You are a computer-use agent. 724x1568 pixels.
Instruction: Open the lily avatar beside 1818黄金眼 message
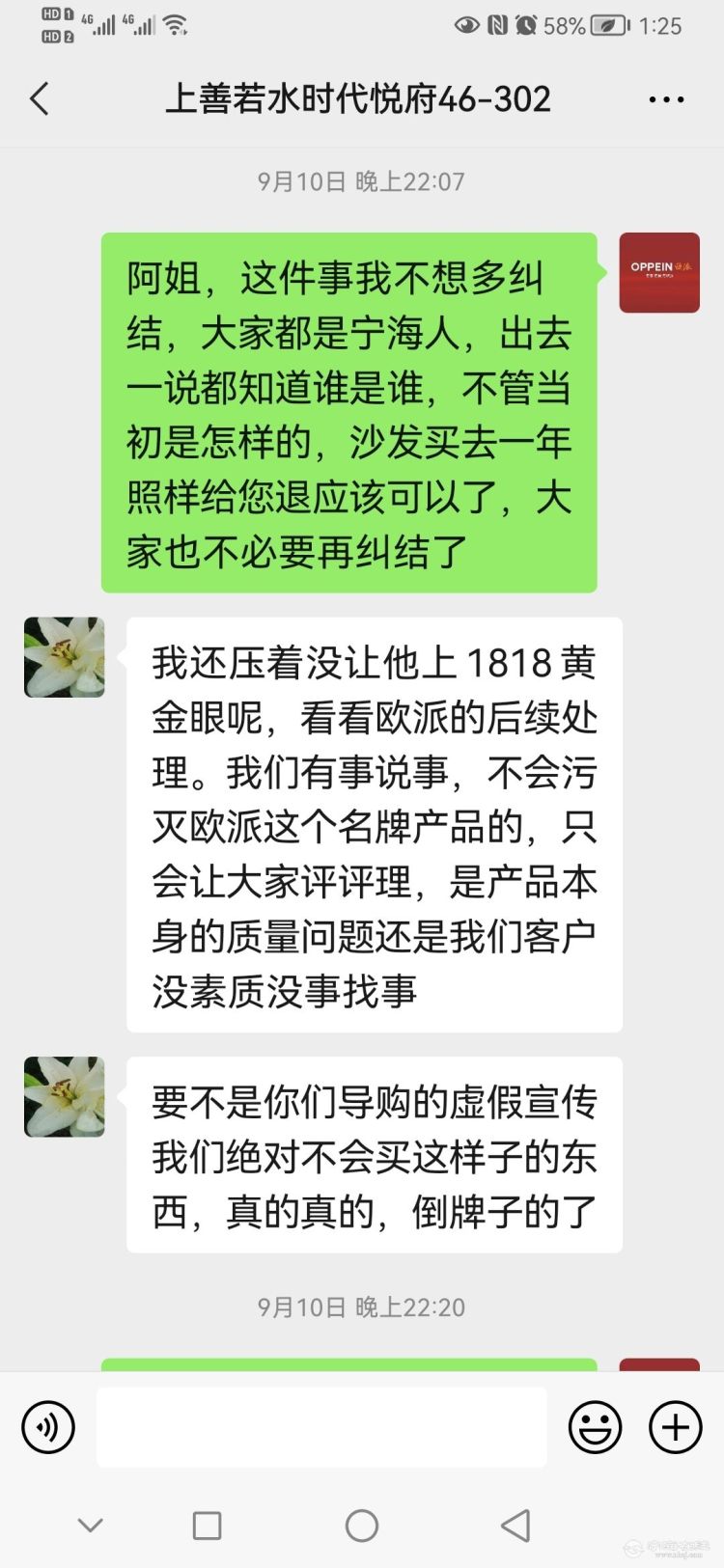(x=64, y=657)
